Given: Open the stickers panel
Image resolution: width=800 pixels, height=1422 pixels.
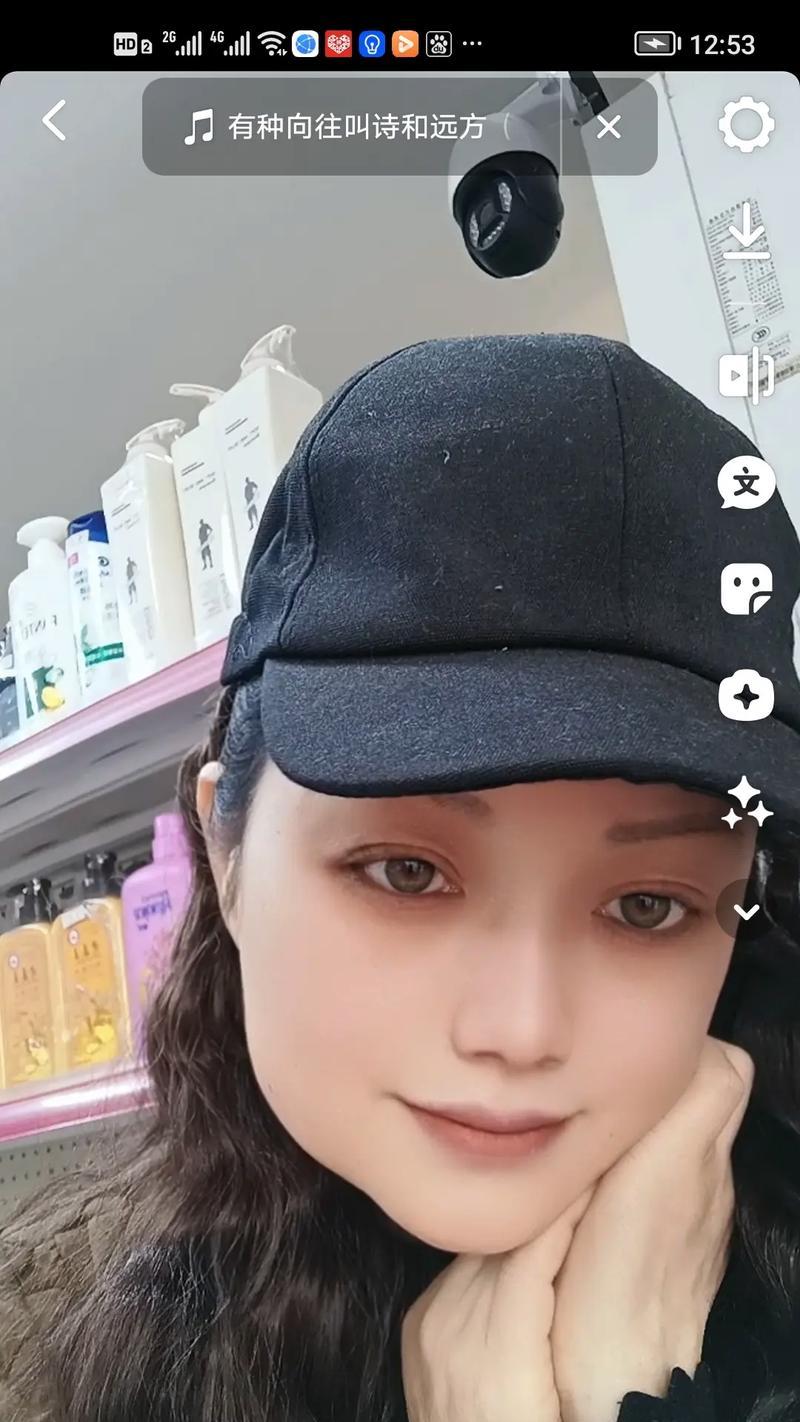Looking at the screenshot, I should pyautogui.click(x=746, y=589).
